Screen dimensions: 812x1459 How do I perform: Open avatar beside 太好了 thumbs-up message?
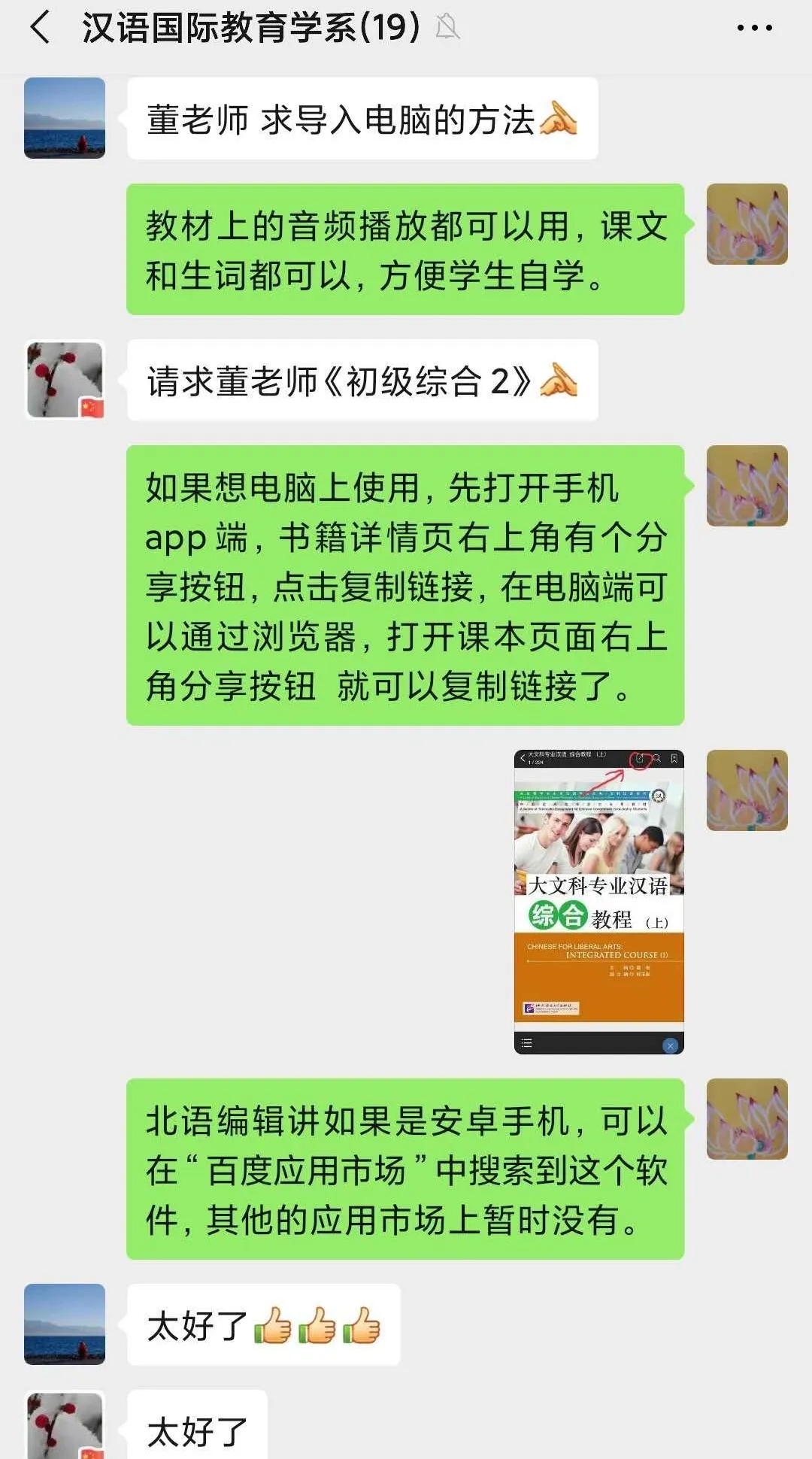click(65, 1324)
